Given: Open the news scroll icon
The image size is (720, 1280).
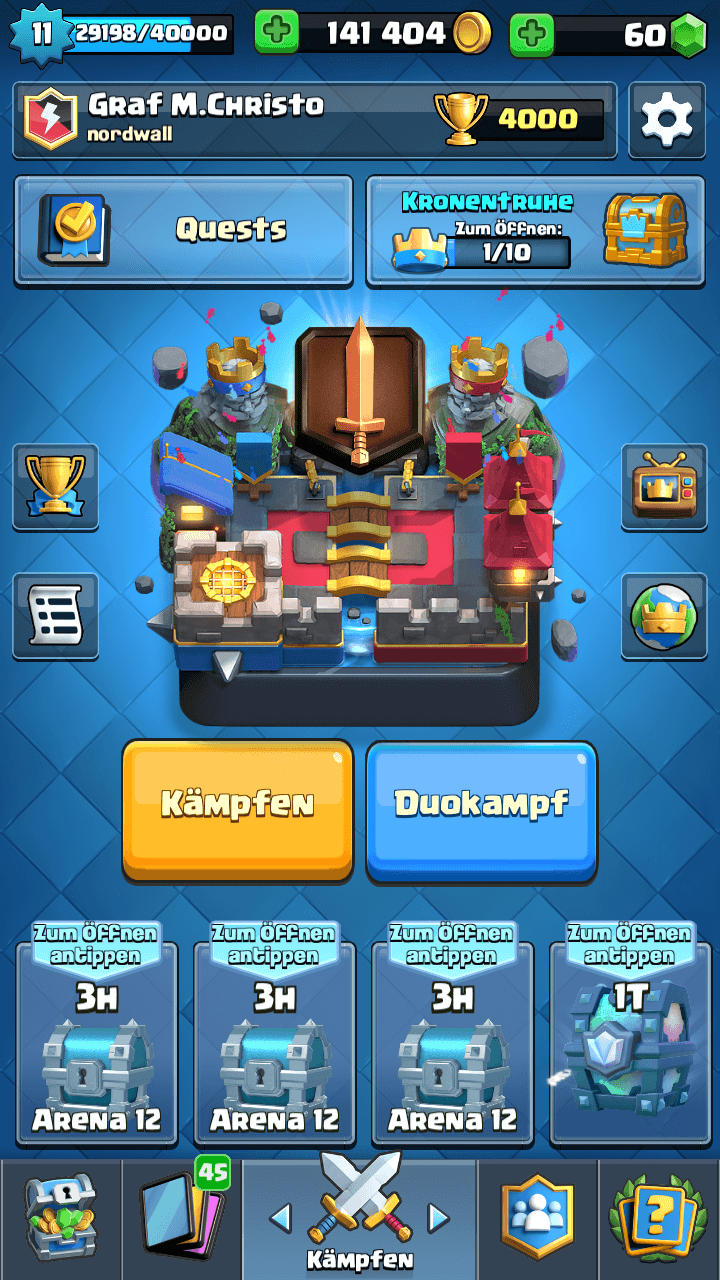Looking at the screenshot, I should [x=55, y=615].
